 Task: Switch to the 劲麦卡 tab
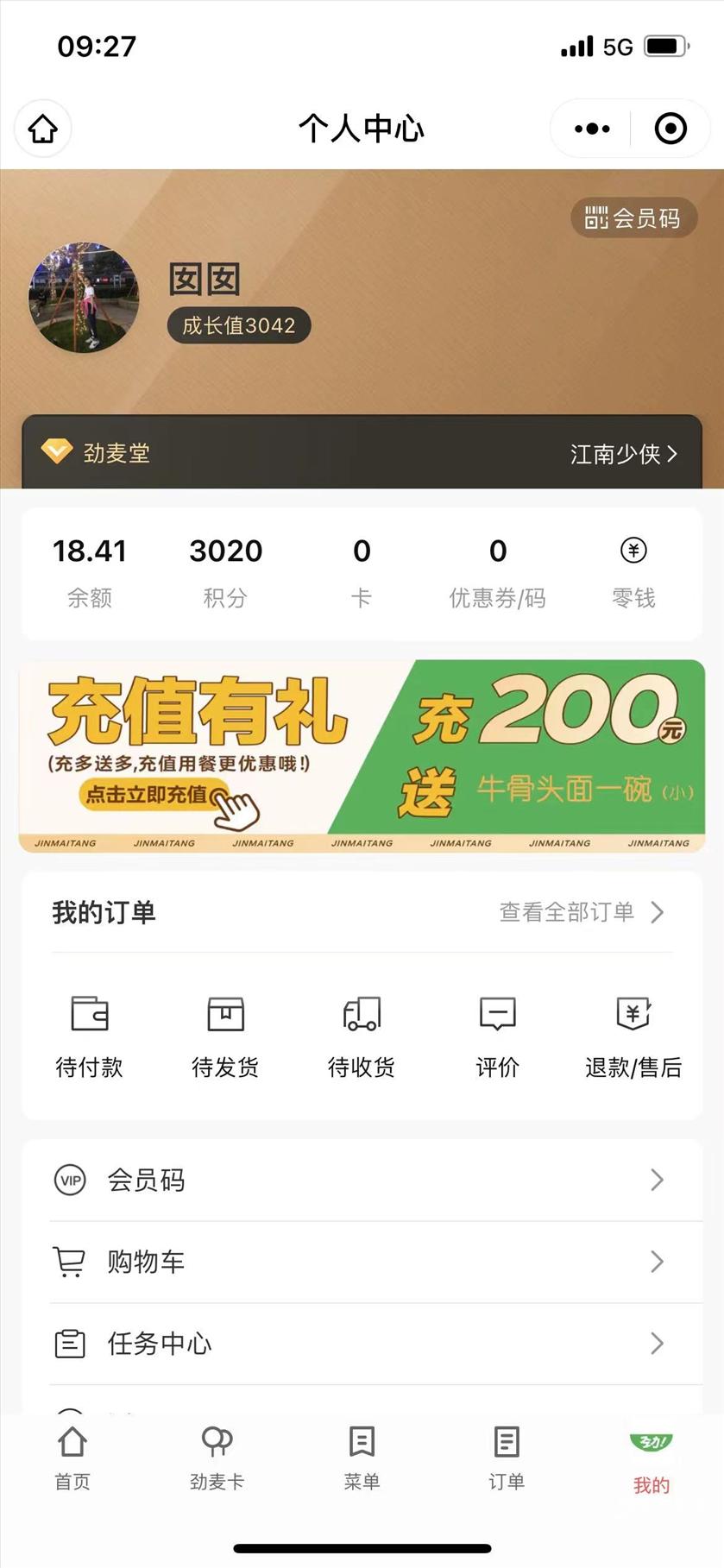tap(217, 1458)
